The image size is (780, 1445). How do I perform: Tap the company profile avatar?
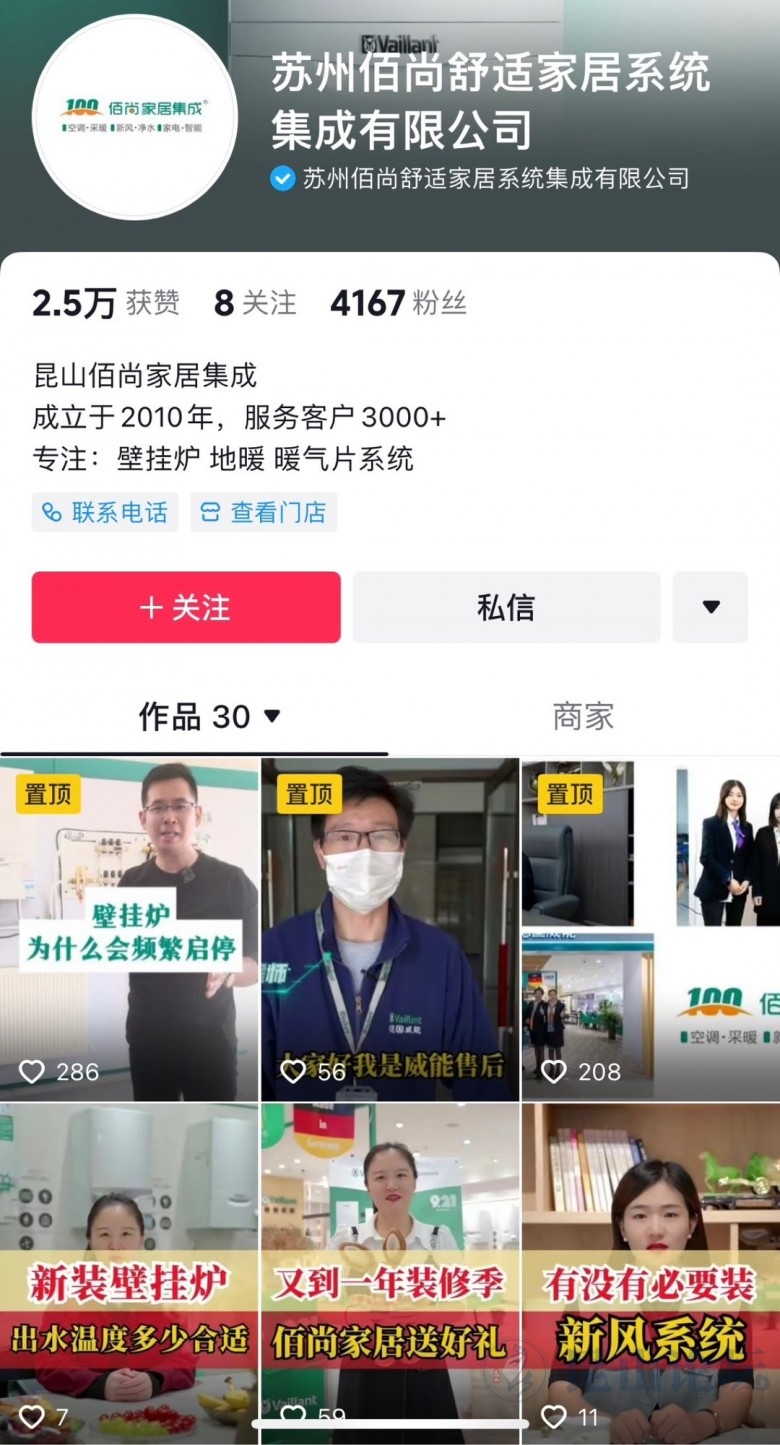pyautogui.click(x=134, y=117)
